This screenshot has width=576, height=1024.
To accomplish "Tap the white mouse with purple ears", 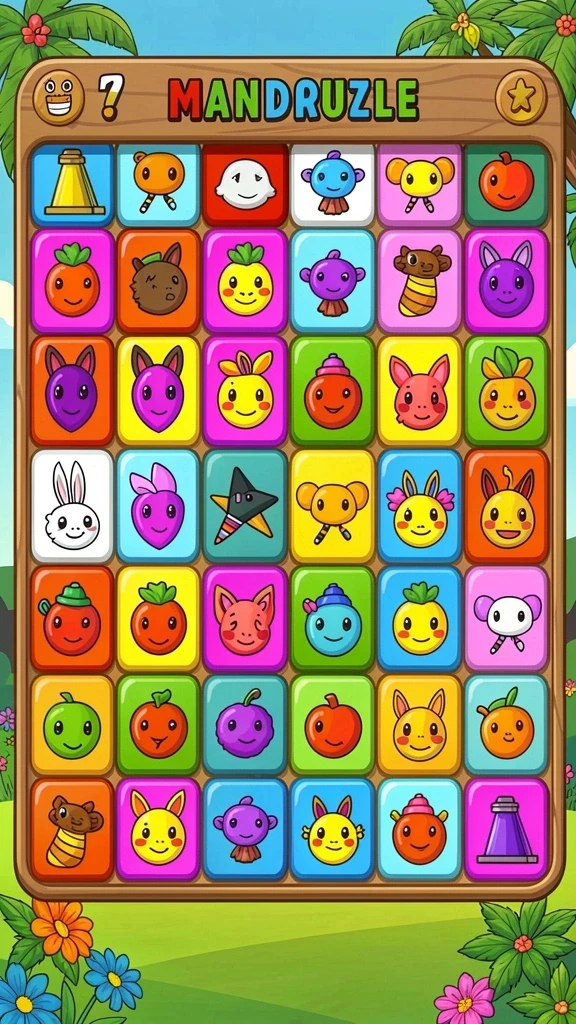I will [x=507, y=618].
